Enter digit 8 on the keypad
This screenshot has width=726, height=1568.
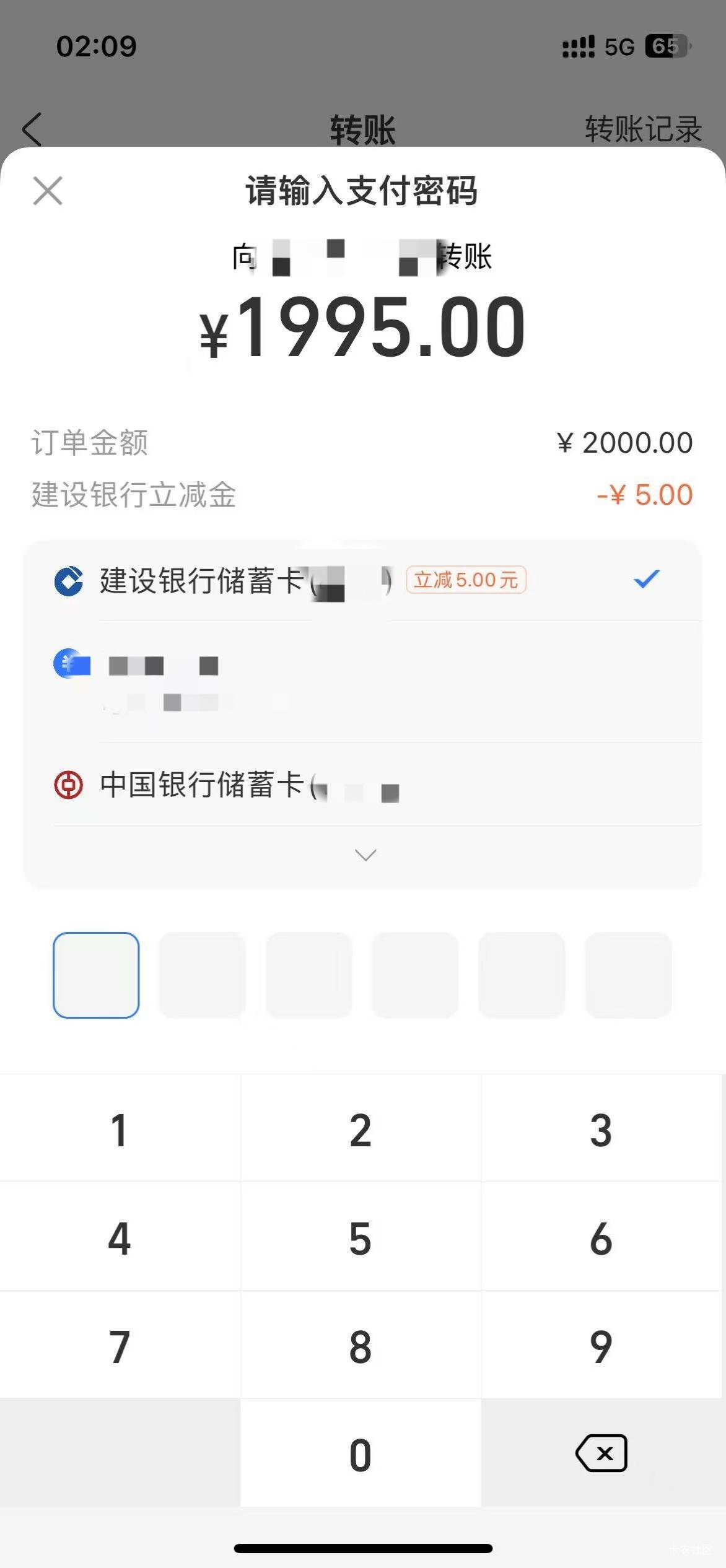point(361,1346)
